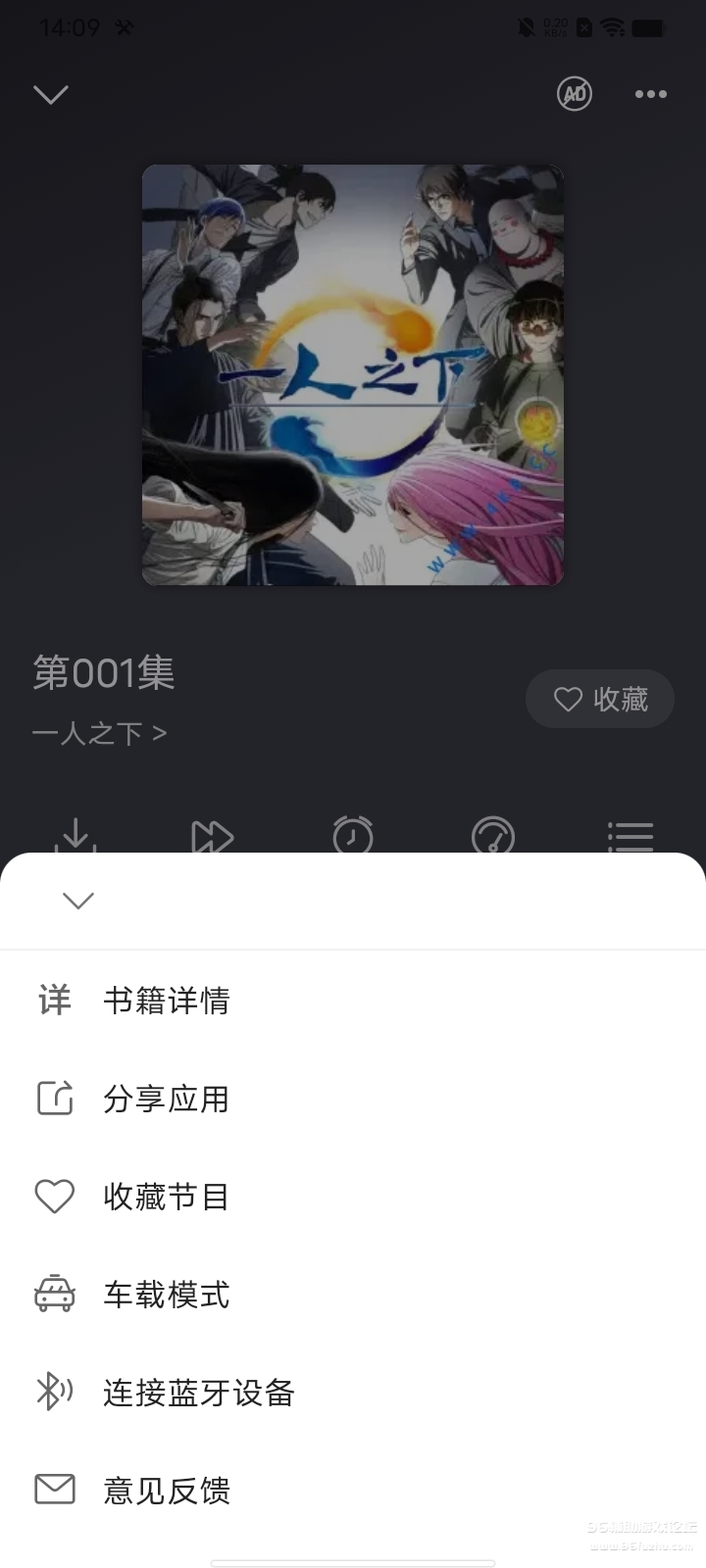
Task: Tap the no-ads (AD) icon
Action: (x=575, y=94)
